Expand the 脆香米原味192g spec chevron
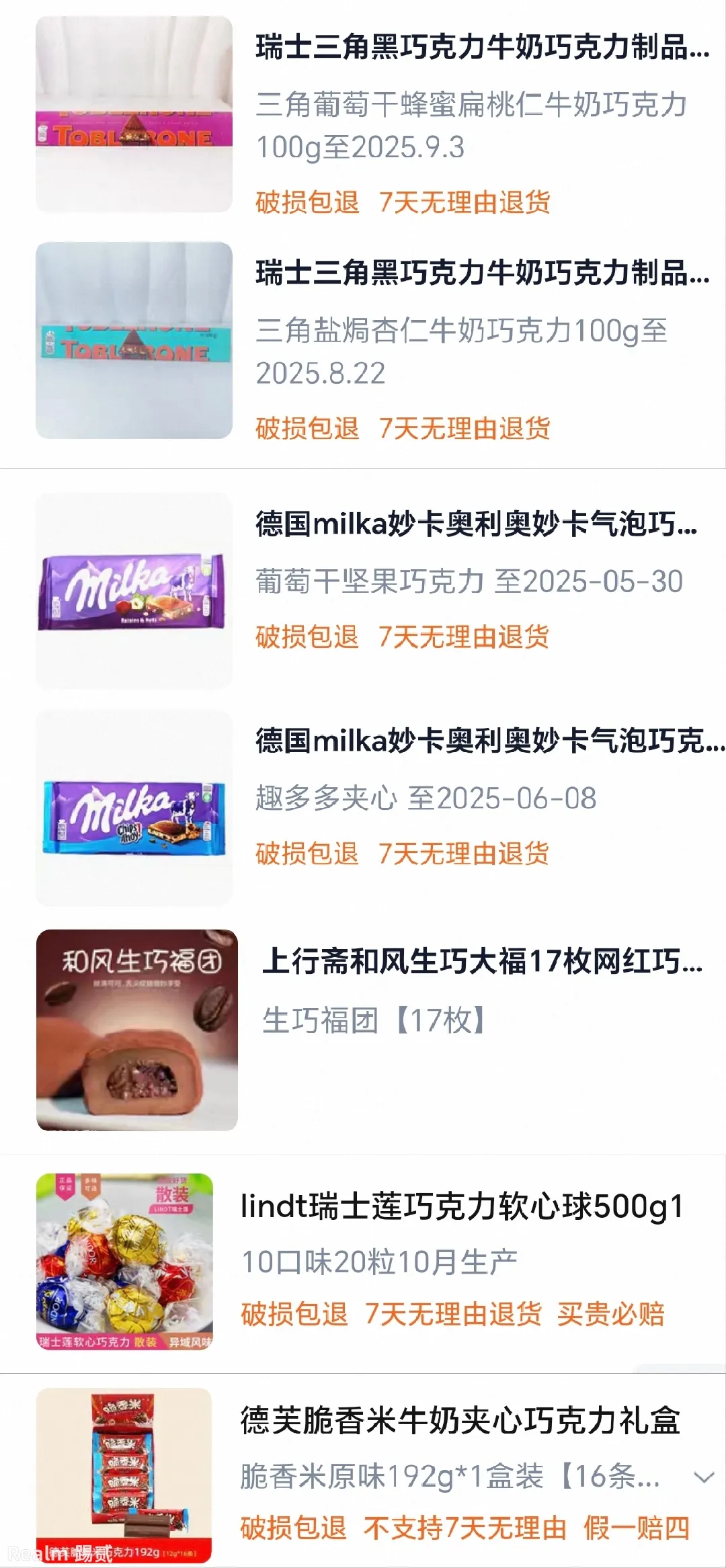The image size is (726, 1568). (x=704, y=1477)
